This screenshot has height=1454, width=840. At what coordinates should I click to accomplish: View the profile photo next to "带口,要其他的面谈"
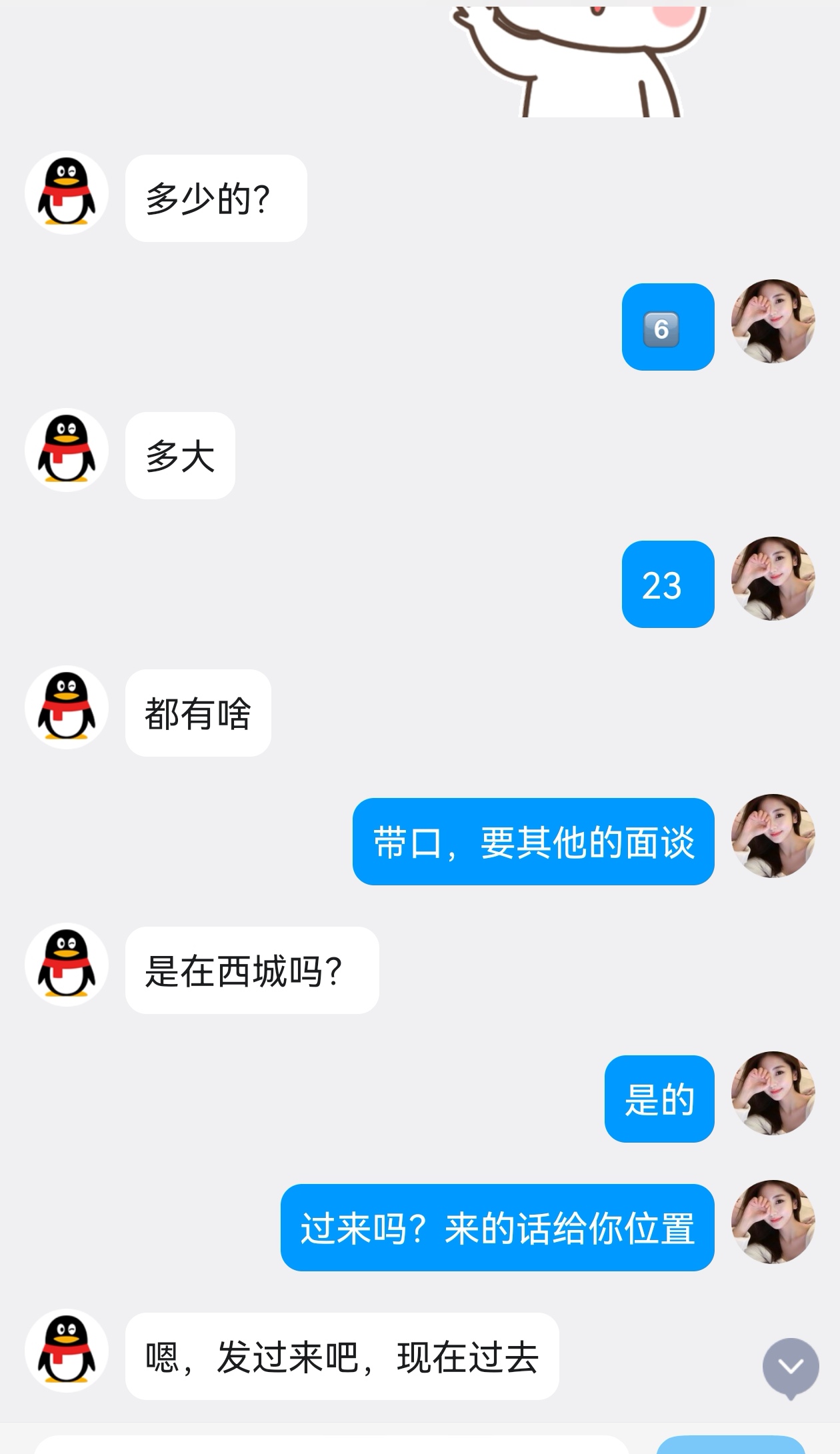point(773,836)
